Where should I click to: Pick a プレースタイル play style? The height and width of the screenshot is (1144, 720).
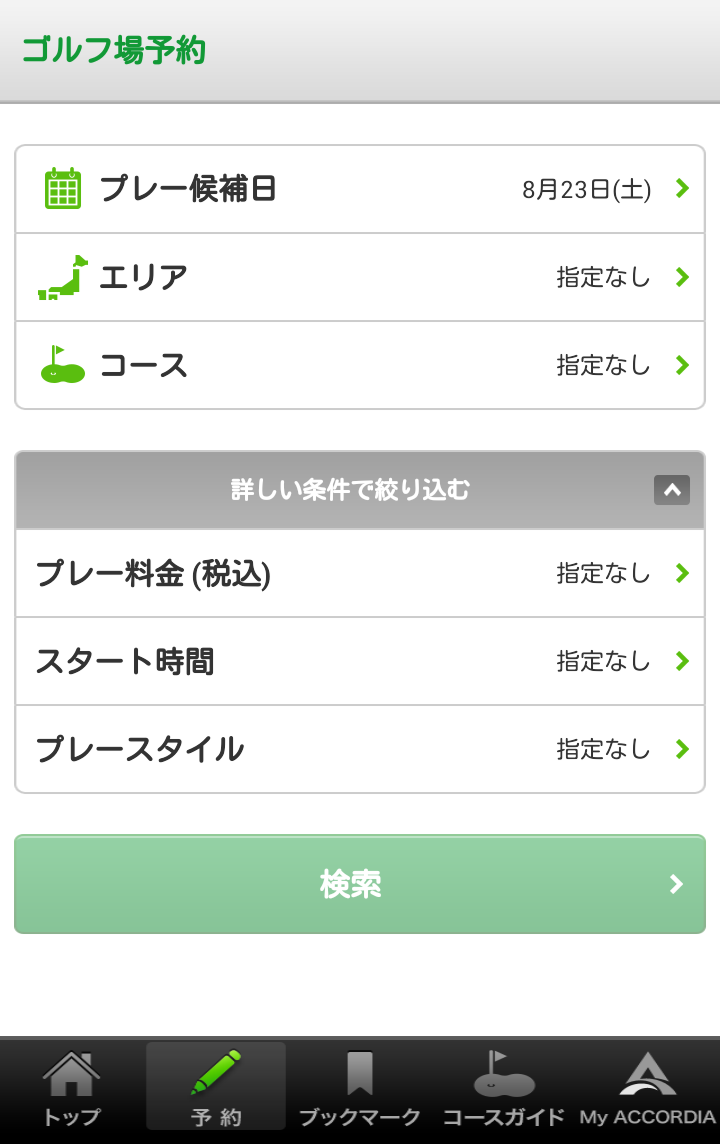click(360, 749)
